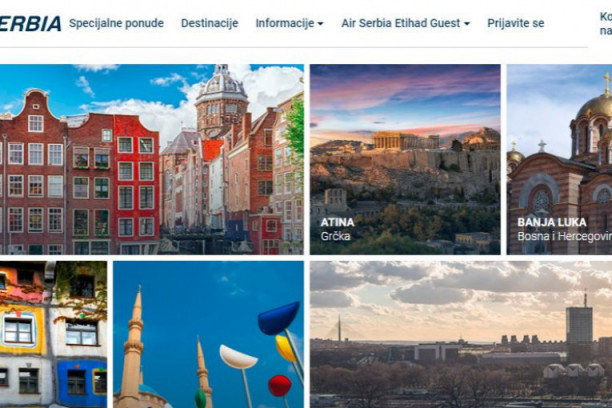Open the Banja Luka destination tile
Viewport: 612px width, 408px height.
pos(559,159)
